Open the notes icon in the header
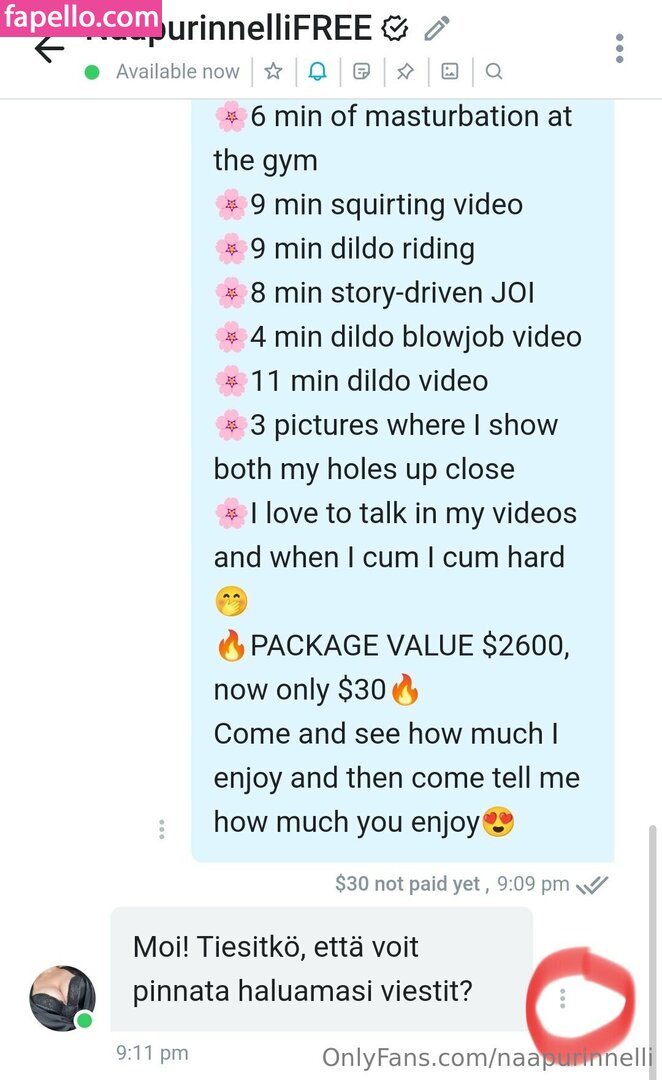662x1080 pixels. pos(361,71)
